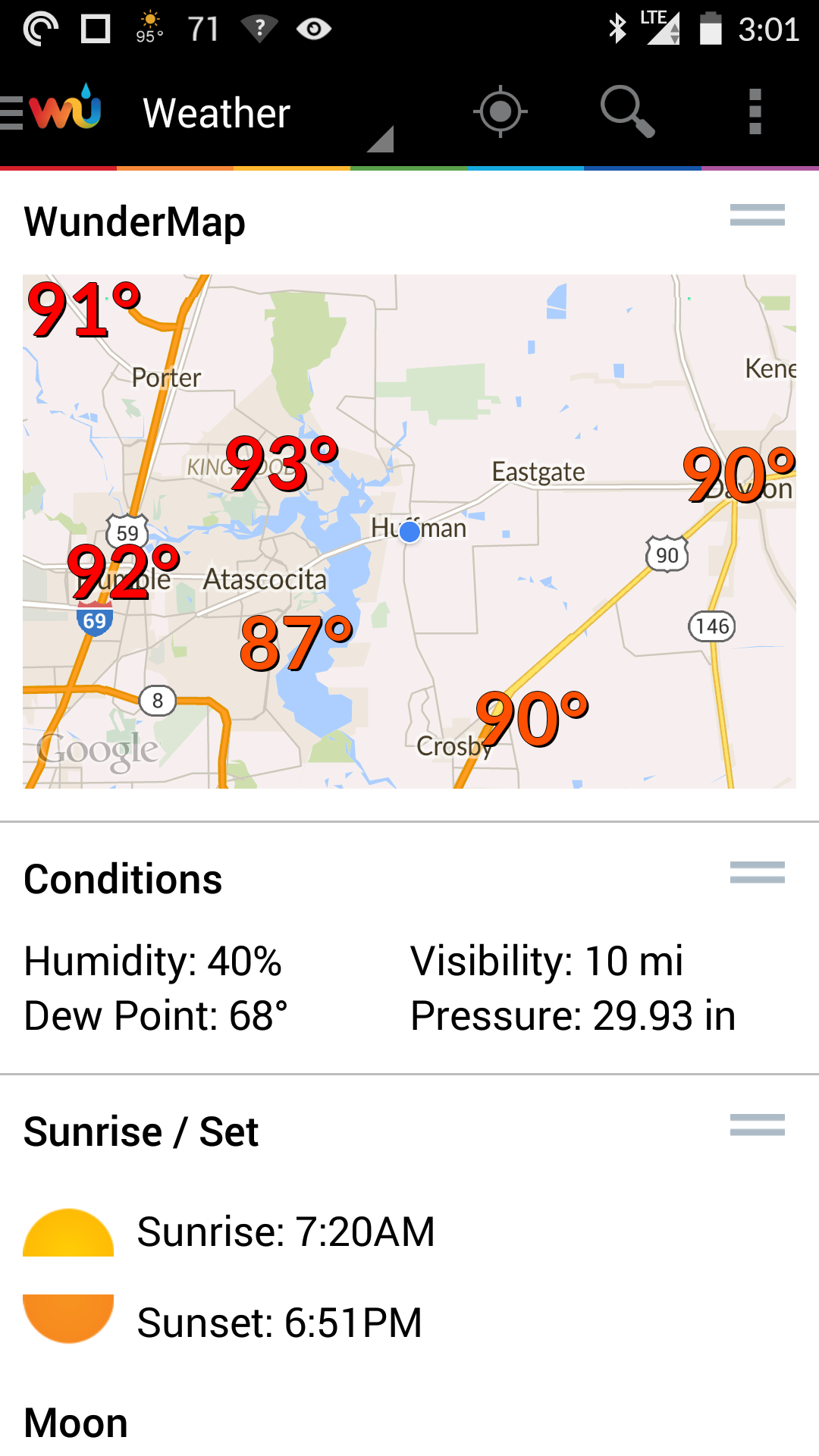Tap the current location target icon
Viewport: 819px width, 1456px height.
click(x=500, y=112)
